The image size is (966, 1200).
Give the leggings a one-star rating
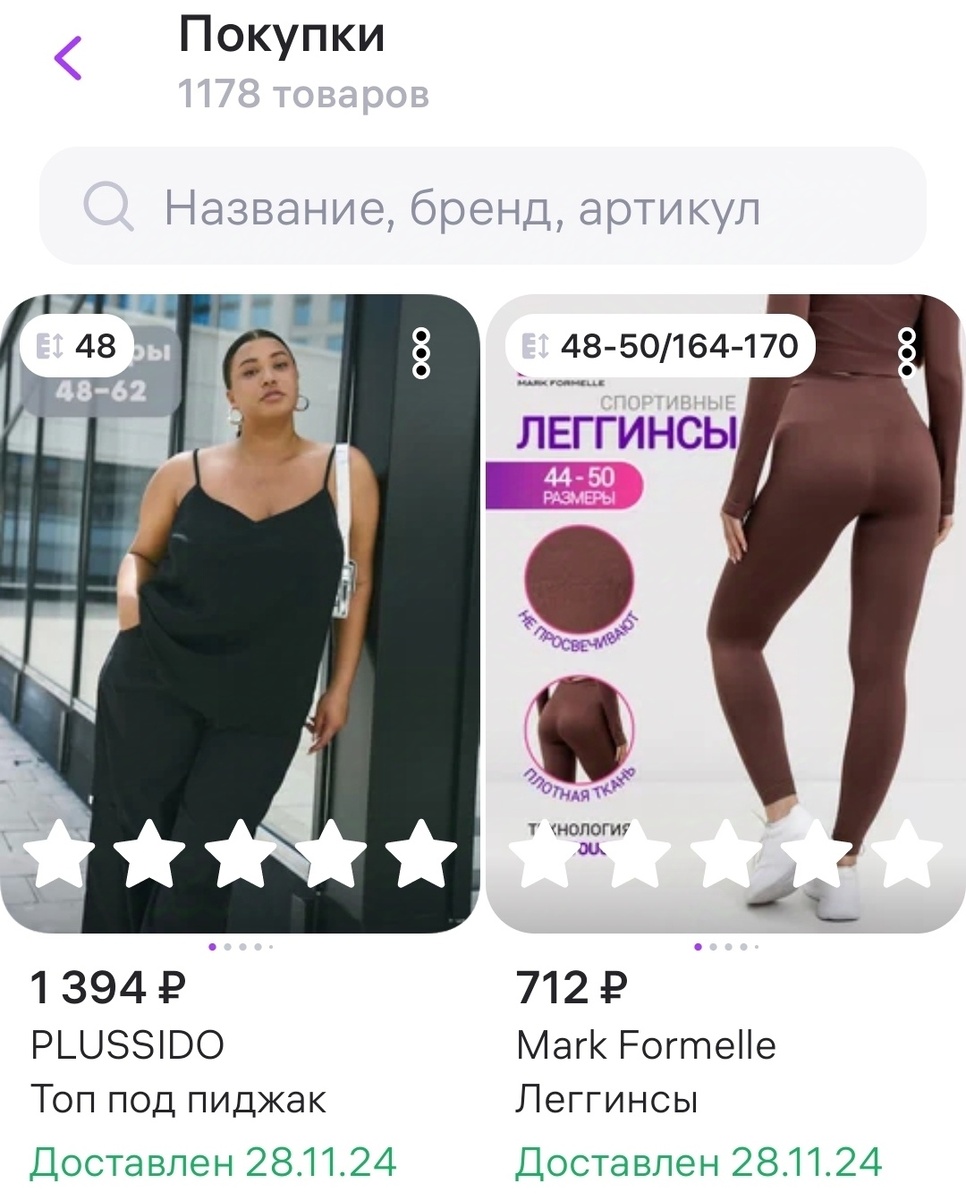[x=539, y=860]
